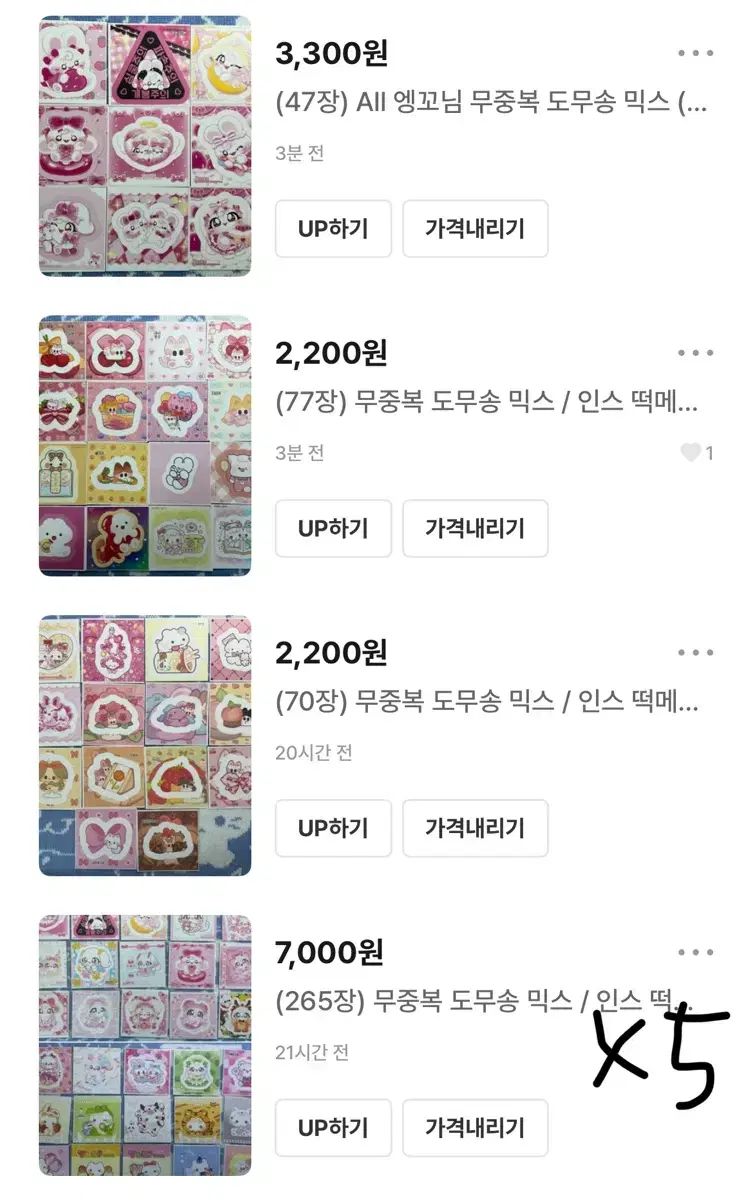Screen dimensions: 754x1200
Task: Tap UP하기 on the (77장) listing
Action: point(333,528)
